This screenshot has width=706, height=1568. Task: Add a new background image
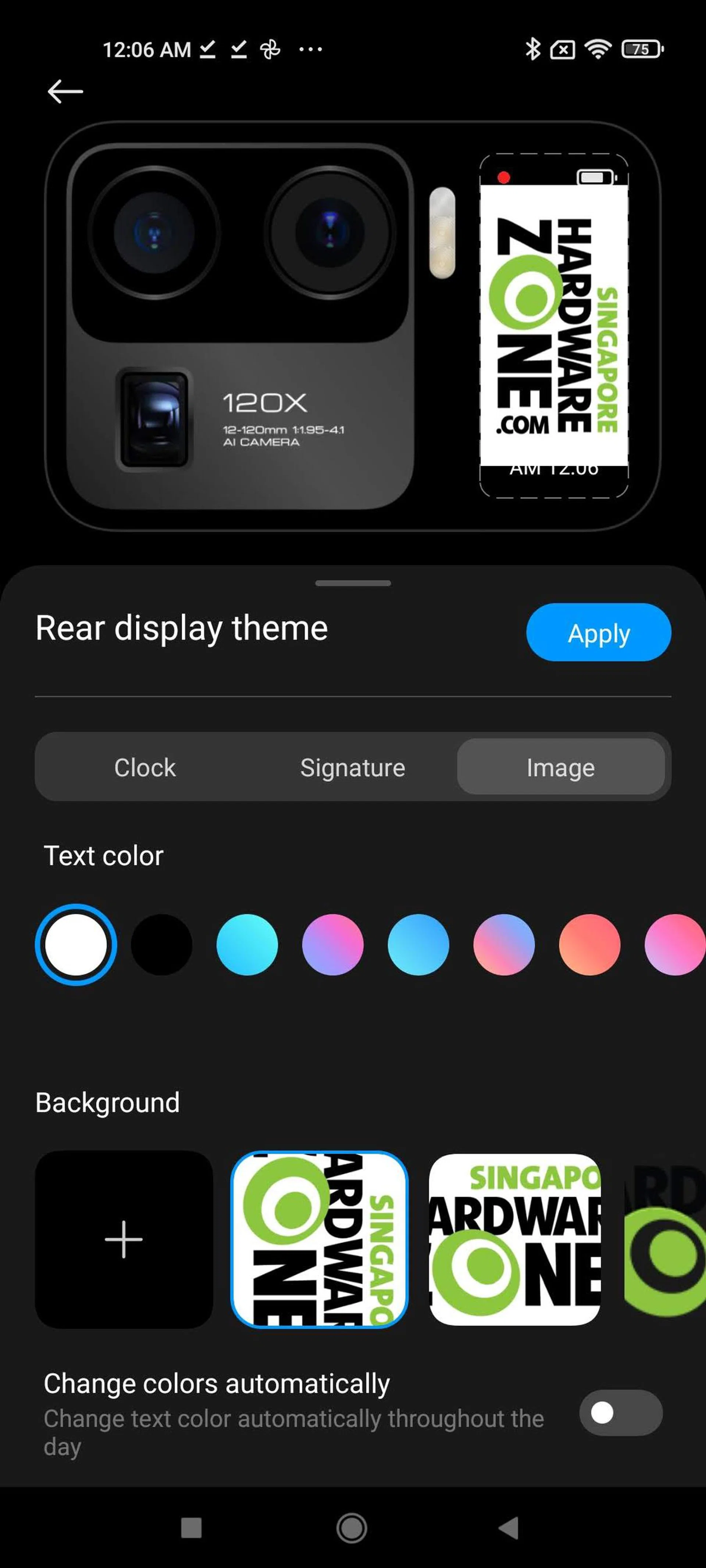124,1239
